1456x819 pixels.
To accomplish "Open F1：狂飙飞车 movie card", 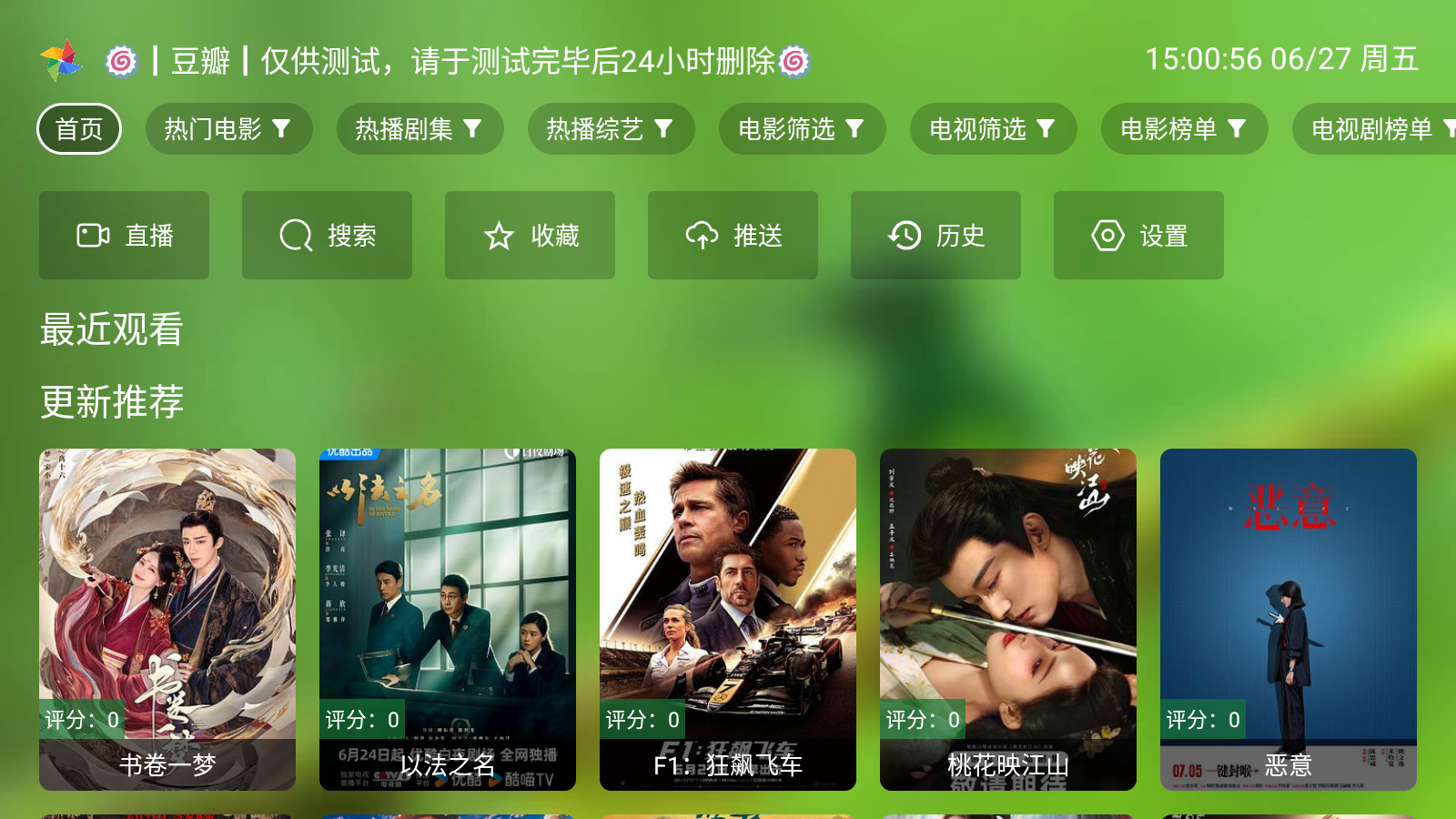I will click(728, 619).
